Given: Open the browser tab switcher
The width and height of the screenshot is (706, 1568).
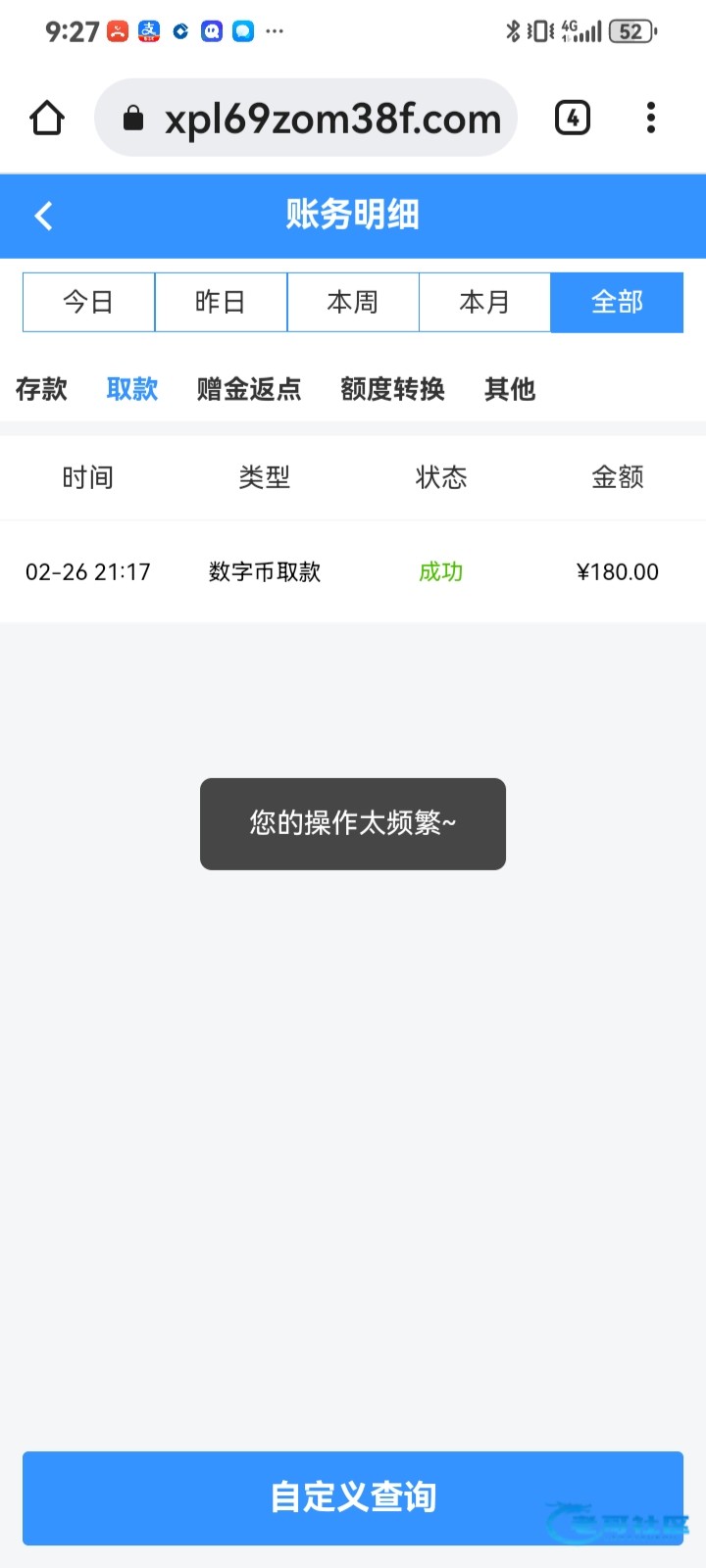Looking at the screenshot, I should click(573, 119).
